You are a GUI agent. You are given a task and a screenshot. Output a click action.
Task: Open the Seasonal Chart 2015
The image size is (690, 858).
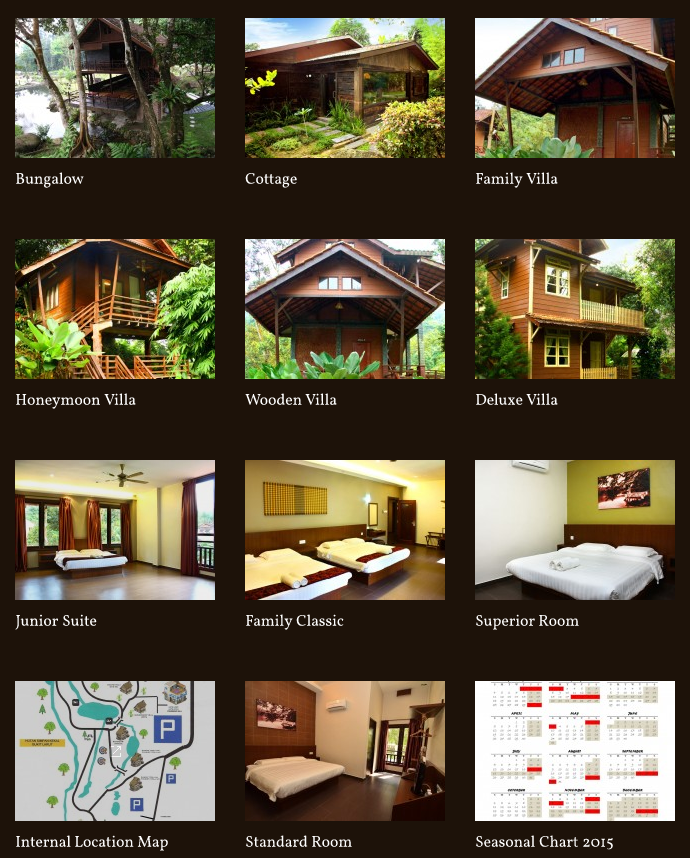(x=575, y=751)
